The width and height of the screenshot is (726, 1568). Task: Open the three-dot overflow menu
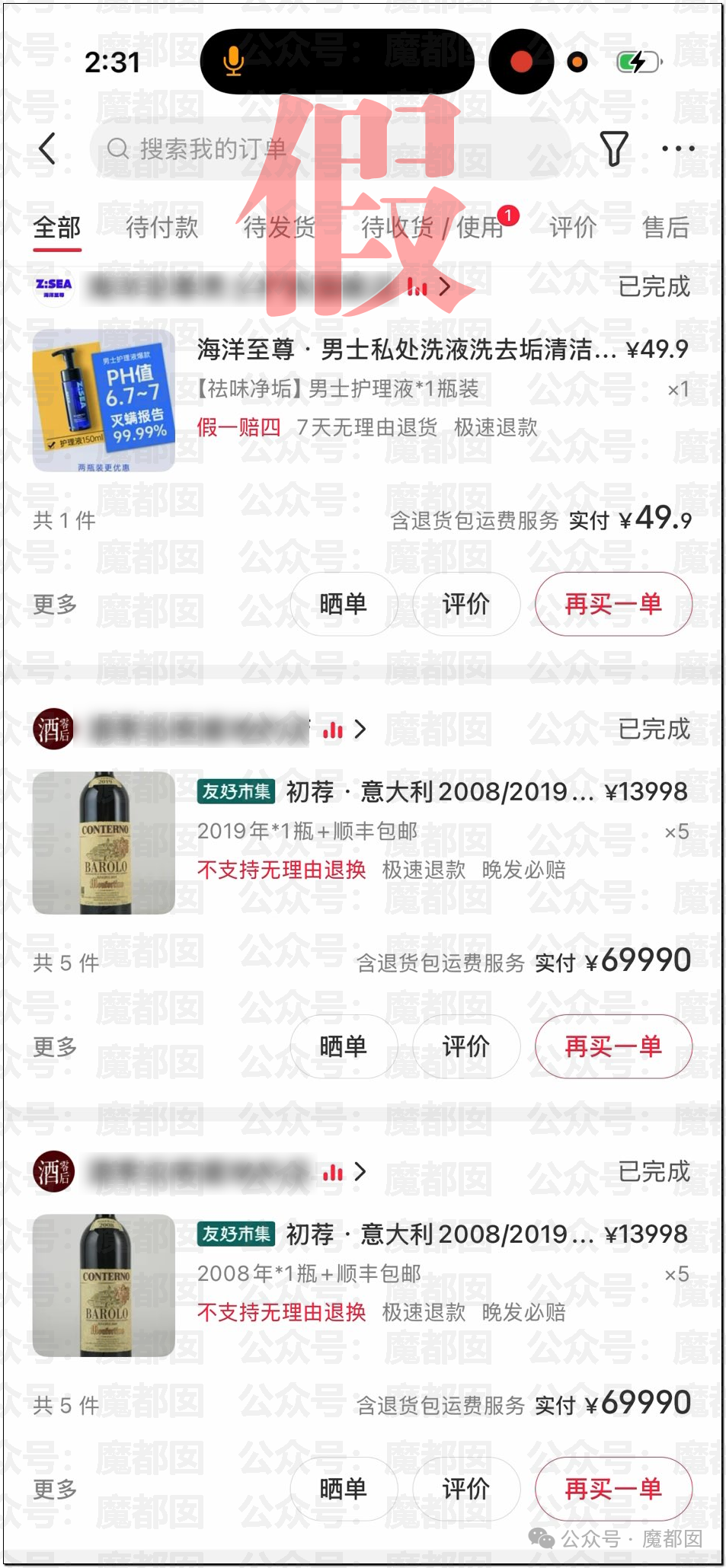point(677,148)
